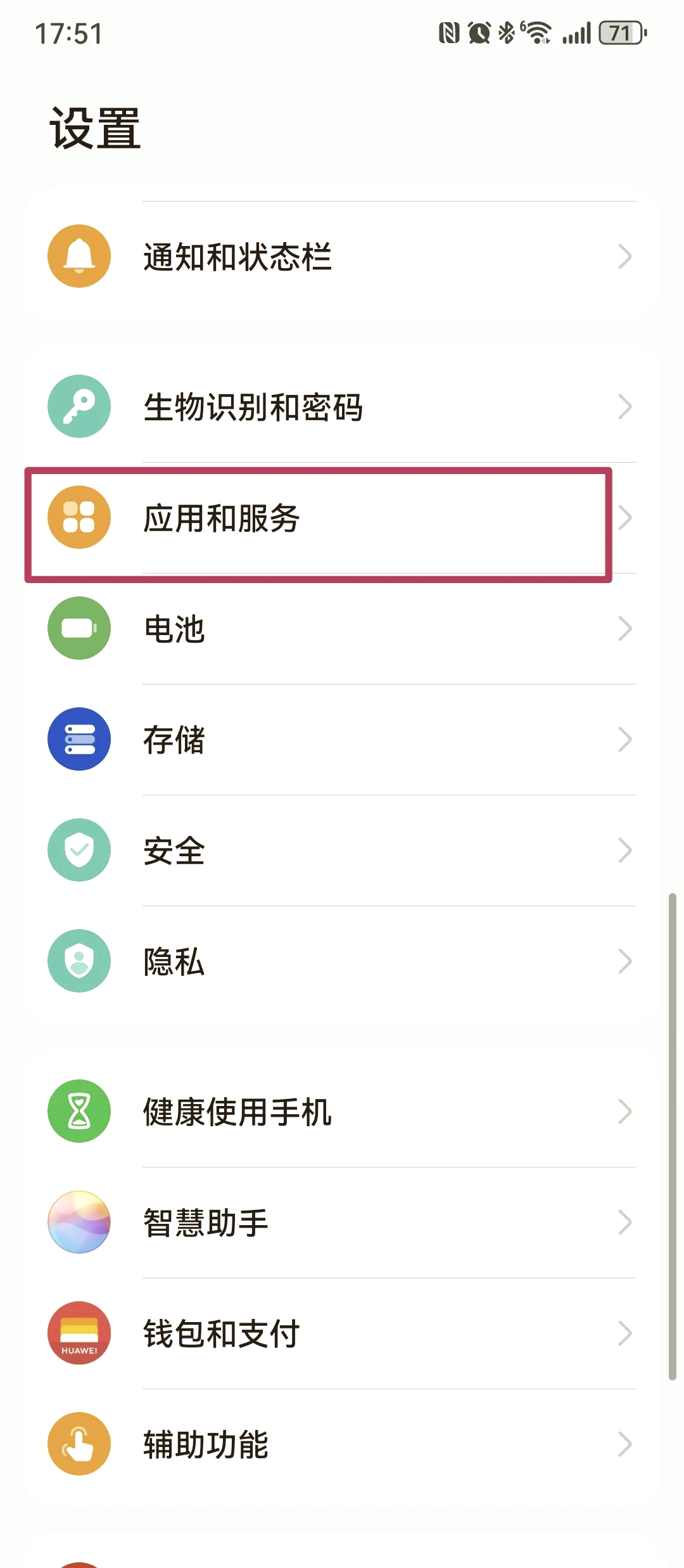Click the blue 存储 storage icon
Screen dimensions: 684x1568
pyautogui.click(x=79, y=739)
